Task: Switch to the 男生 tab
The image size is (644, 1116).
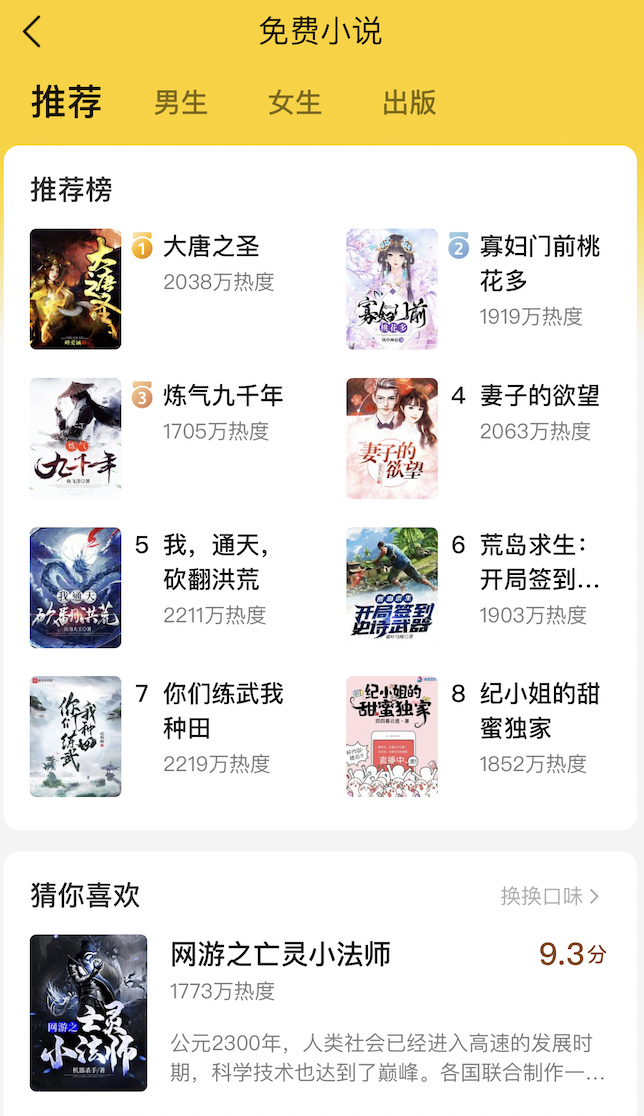Action: [x=180, y=102]
